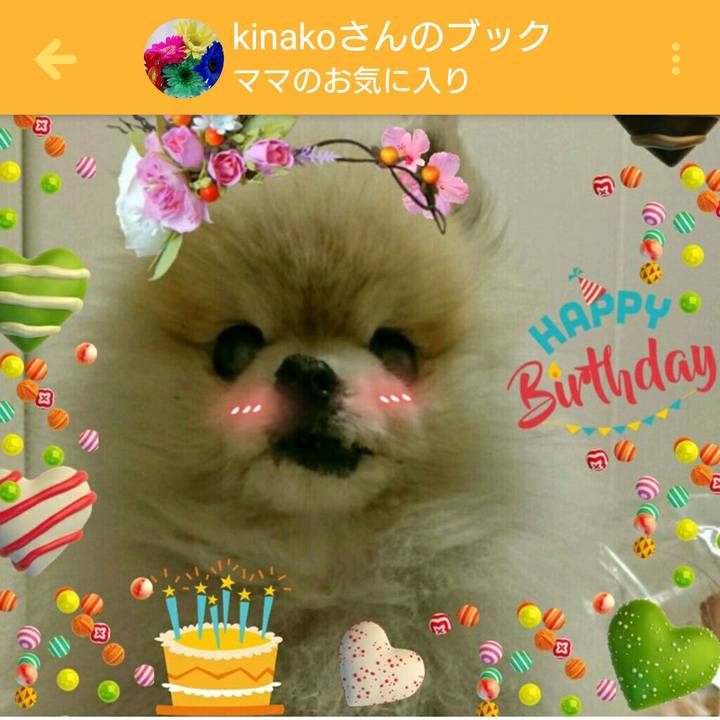This screenshot has height=720, width=720.
Task: Open kinako's flower profile avatar
Action: tap(184, 58)
